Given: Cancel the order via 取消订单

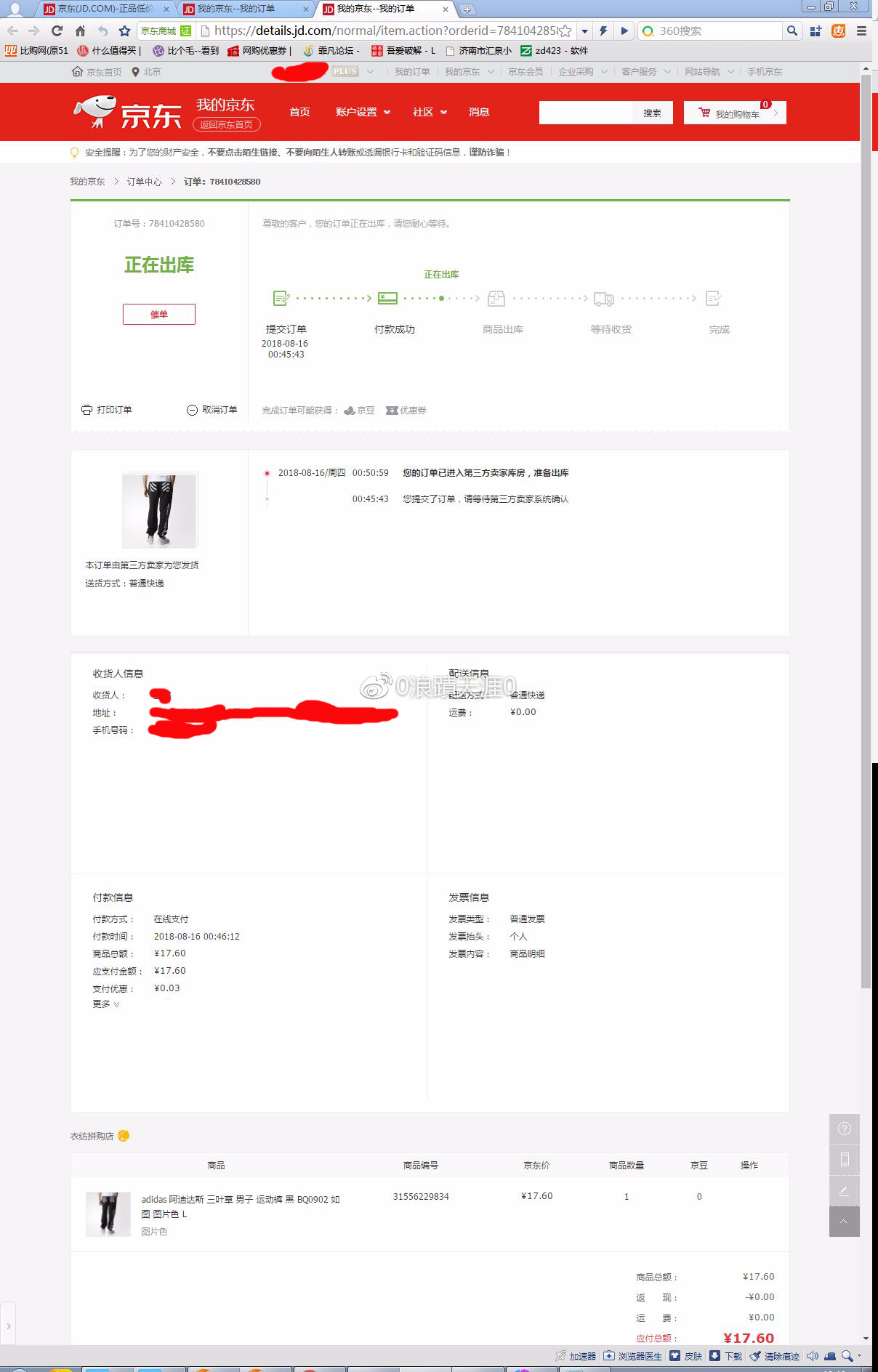Looking at the screenshot, I should [x=212, y=410].
